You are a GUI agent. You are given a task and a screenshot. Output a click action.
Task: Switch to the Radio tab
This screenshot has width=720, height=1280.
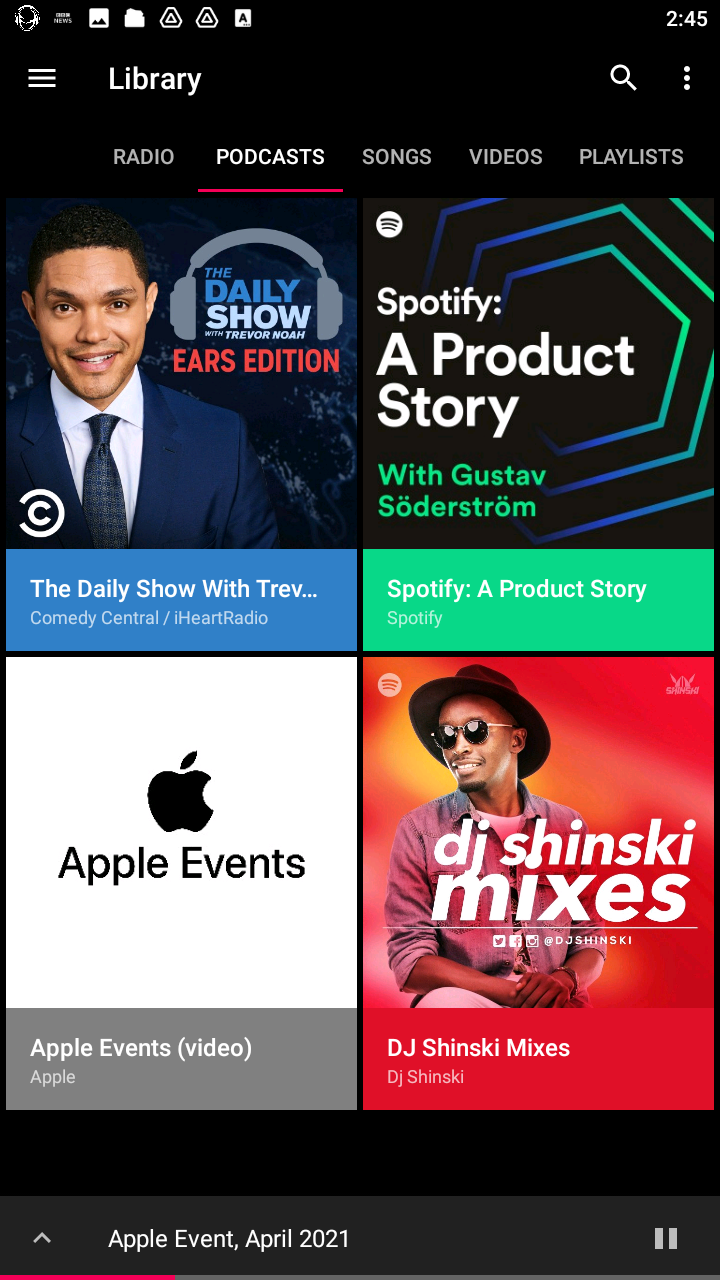[143, 157]
